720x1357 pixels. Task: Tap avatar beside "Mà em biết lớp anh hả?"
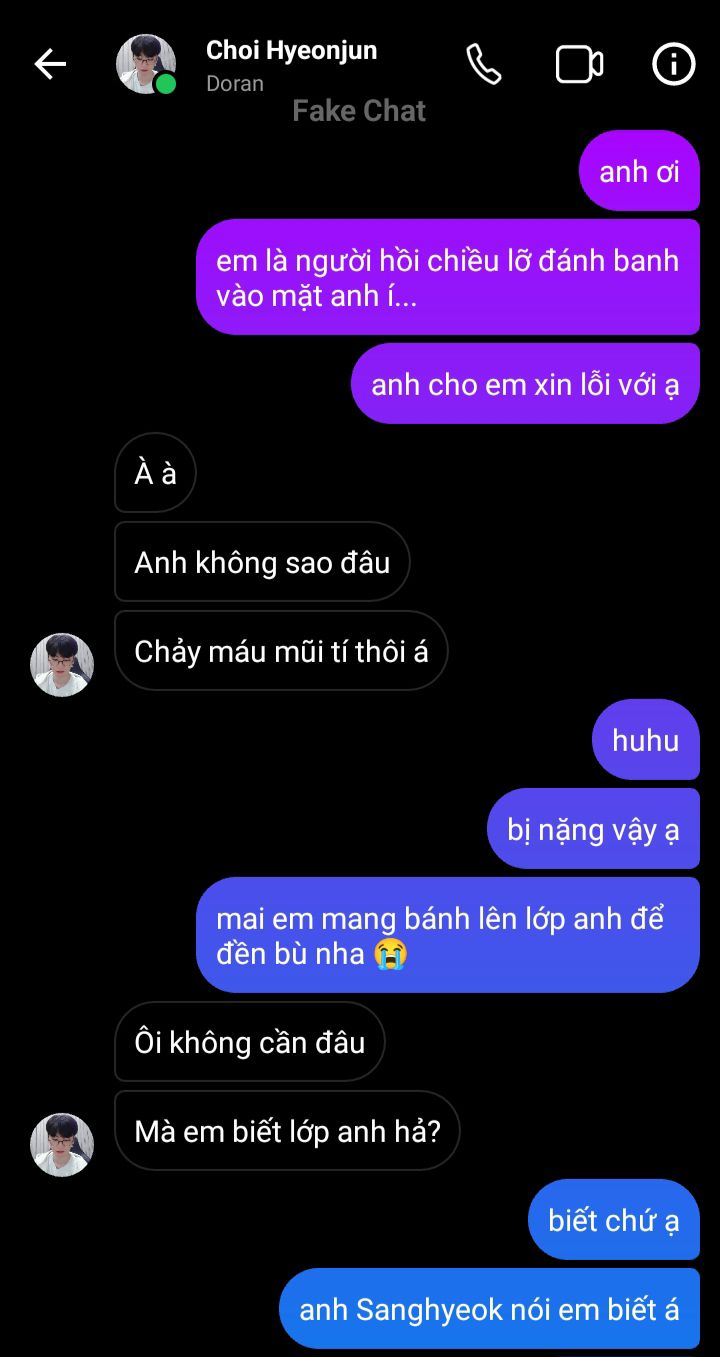pyautogui.click(x=62, y=1144)
